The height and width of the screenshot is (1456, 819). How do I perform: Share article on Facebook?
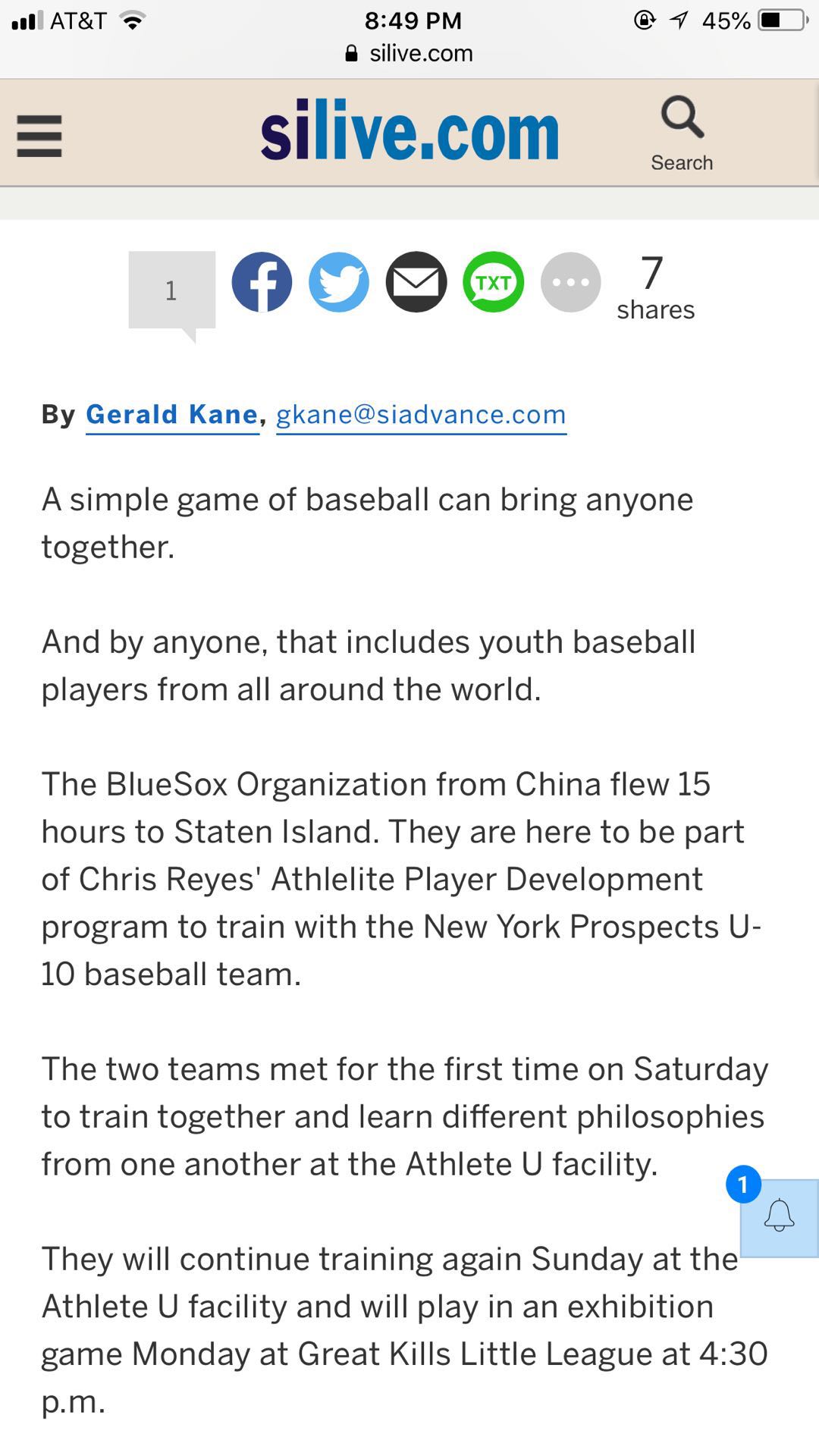262,282
